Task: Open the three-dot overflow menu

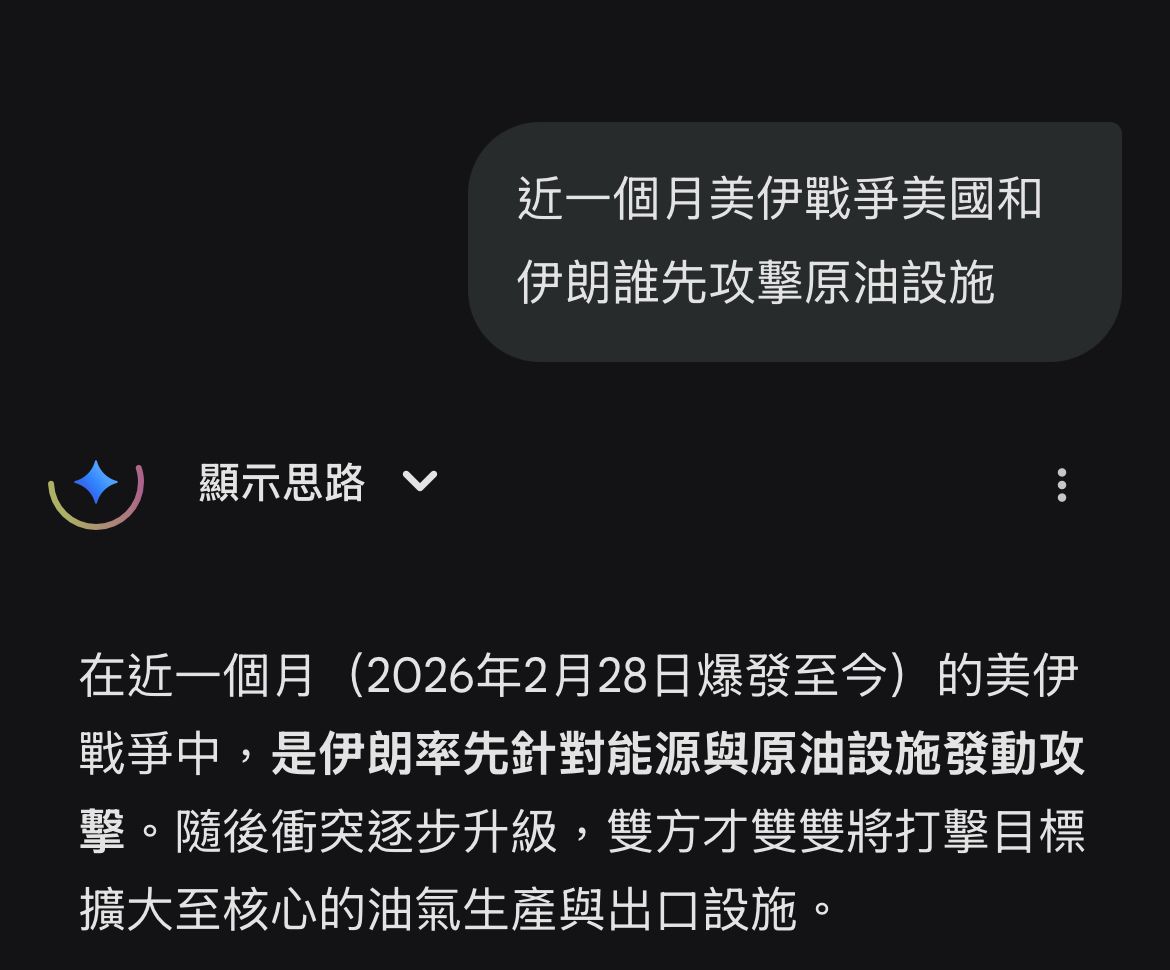Action: [x=1061, y=485]
